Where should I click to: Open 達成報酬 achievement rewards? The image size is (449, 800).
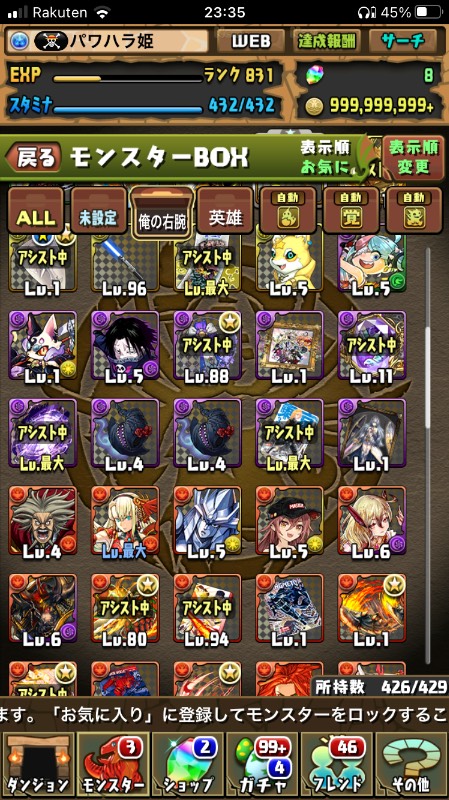coord(327,41)
